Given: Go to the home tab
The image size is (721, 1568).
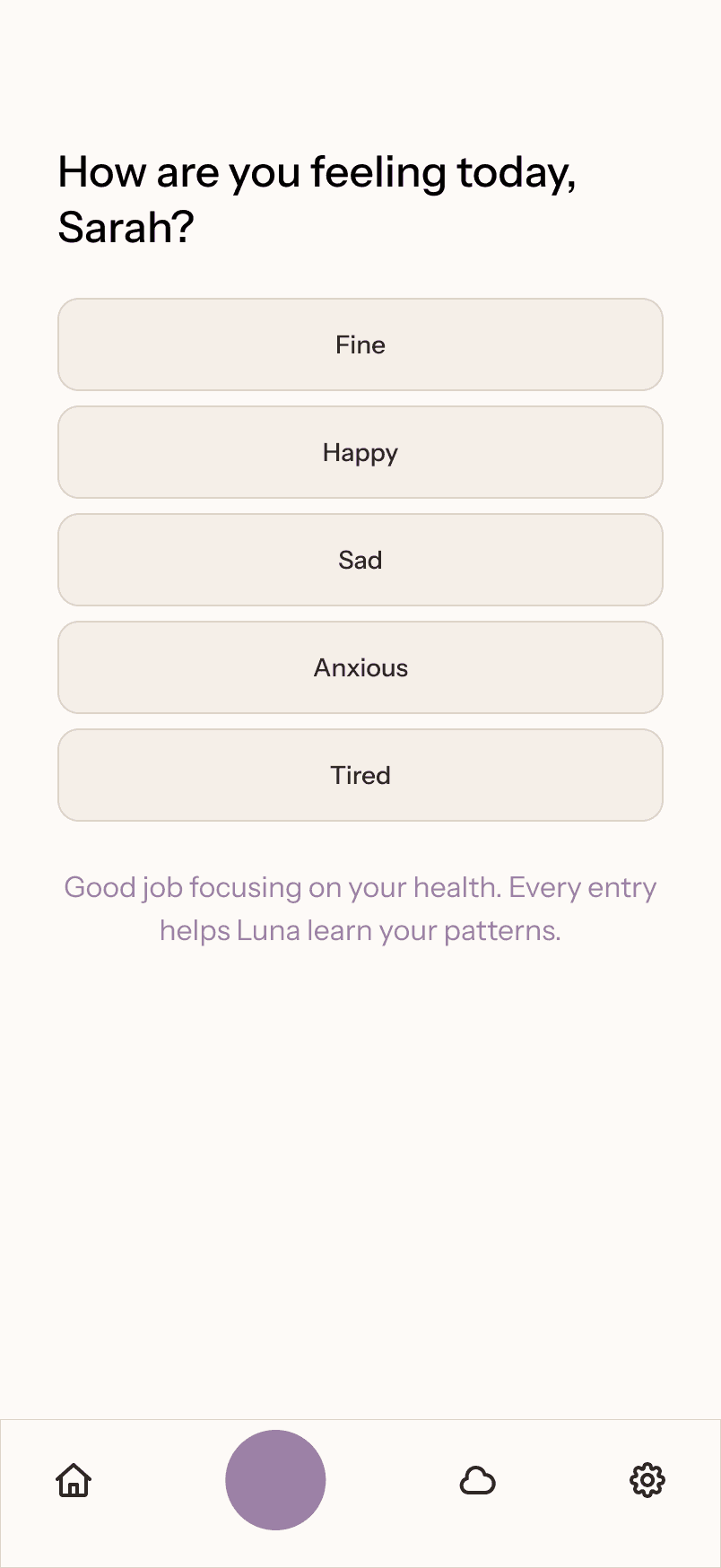Looking at the screenshot, I should click(x=74, y=1480).
